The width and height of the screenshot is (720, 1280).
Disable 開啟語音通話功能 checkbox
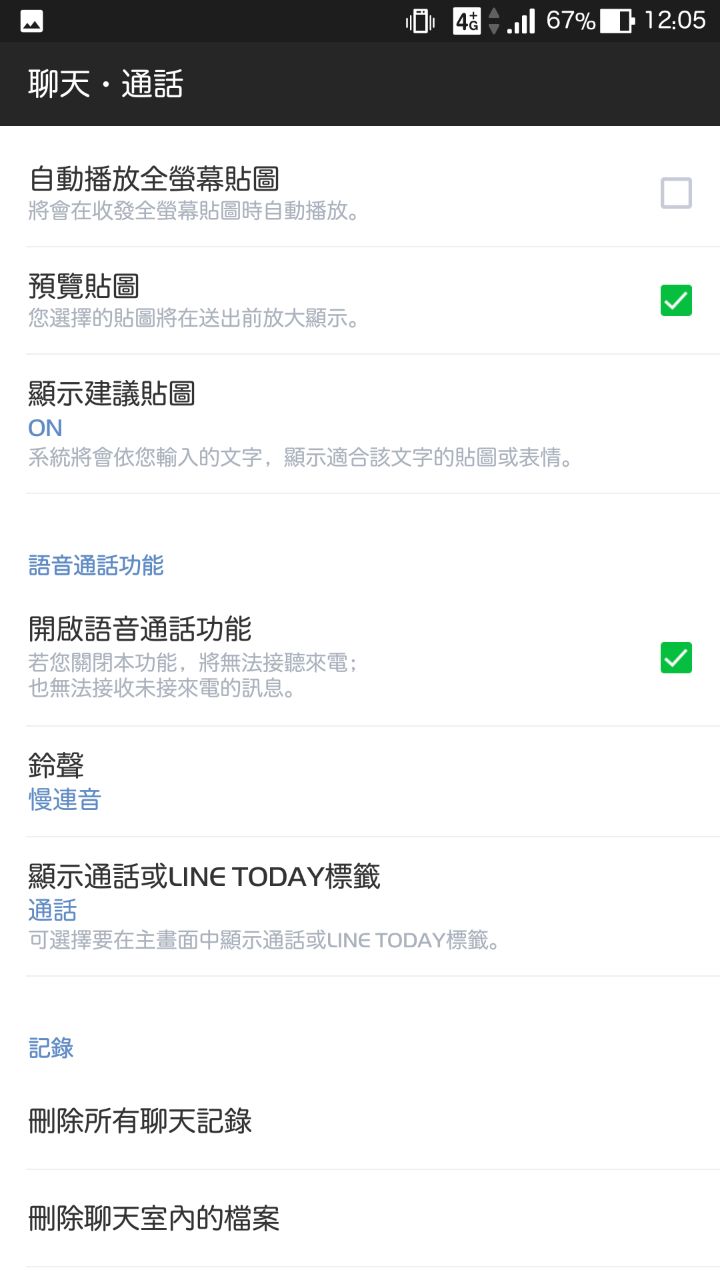[x=676, y=658]
